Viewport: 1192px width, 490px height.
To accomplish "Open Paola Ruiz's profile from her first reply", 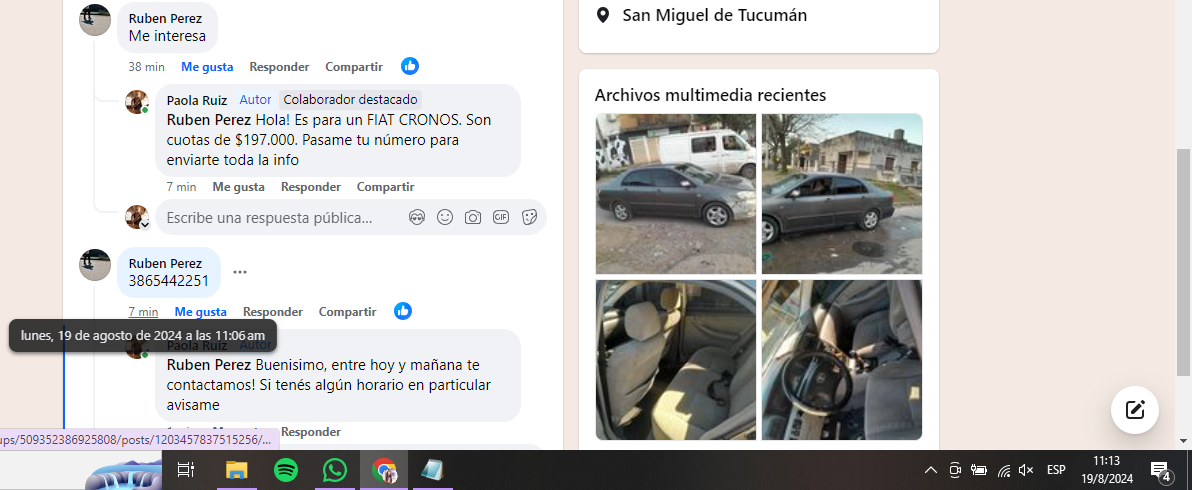I will [x=196, y=100].
